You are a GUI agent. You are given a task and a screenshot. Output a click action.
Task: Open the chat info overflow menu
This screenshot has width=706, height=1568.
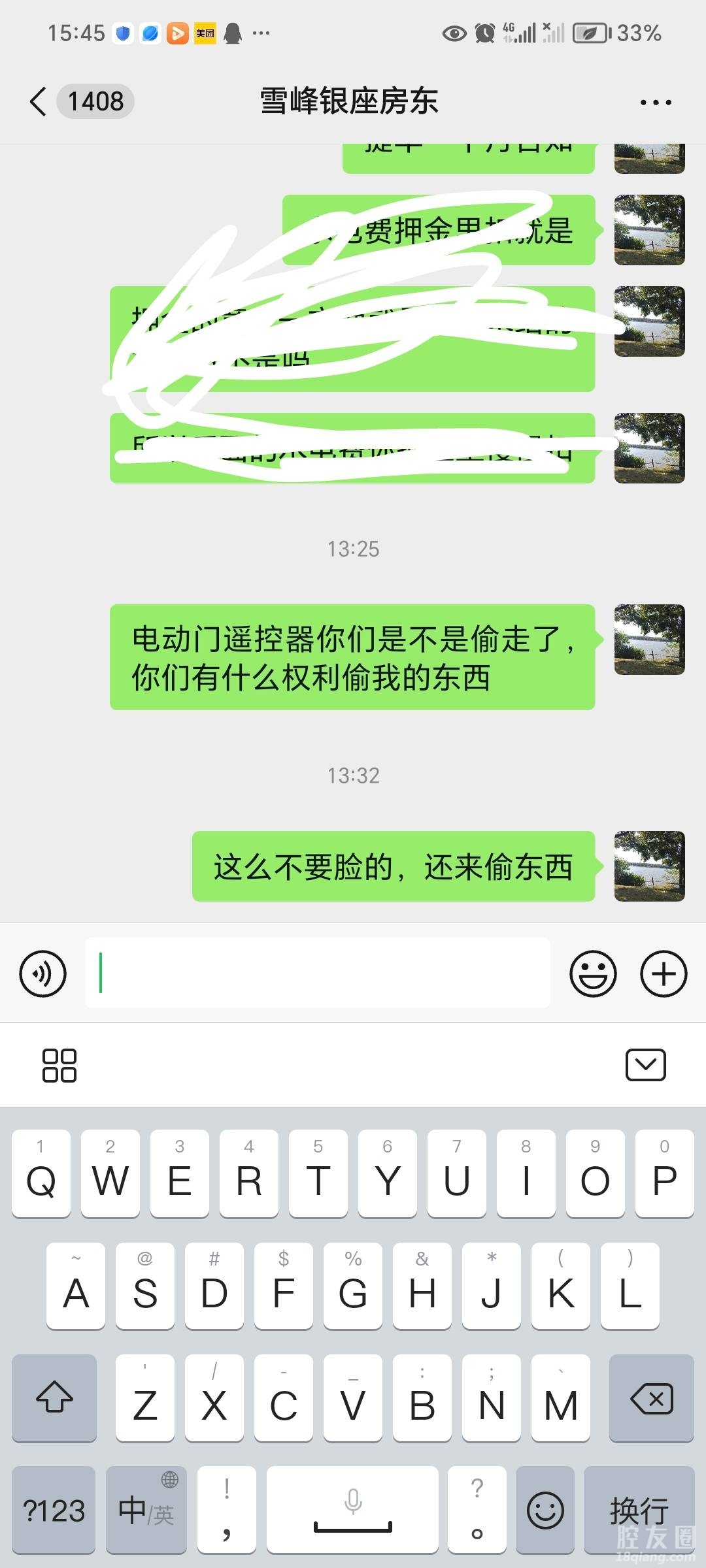(x=655, y=103)
